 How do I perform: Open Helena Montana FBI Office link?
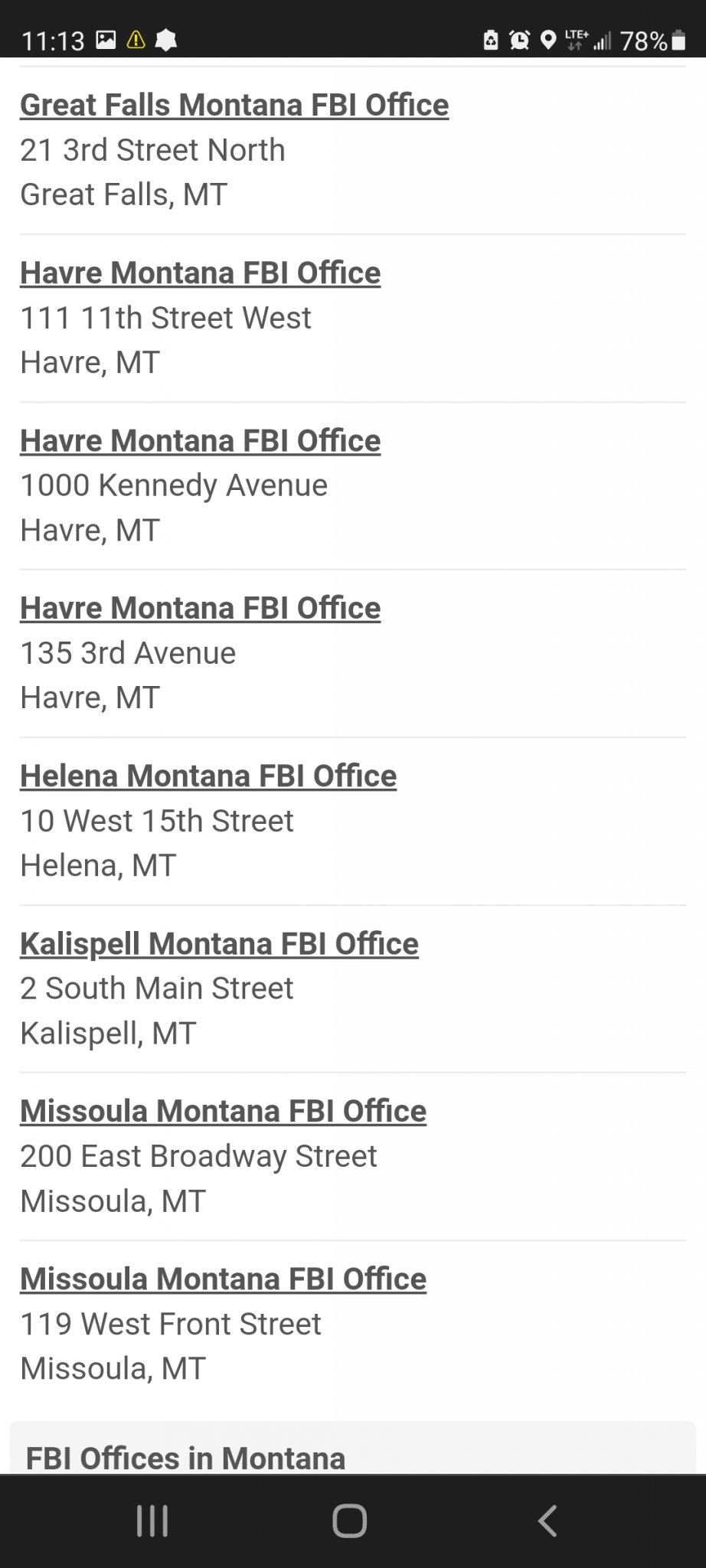click(x=208, y=776)
